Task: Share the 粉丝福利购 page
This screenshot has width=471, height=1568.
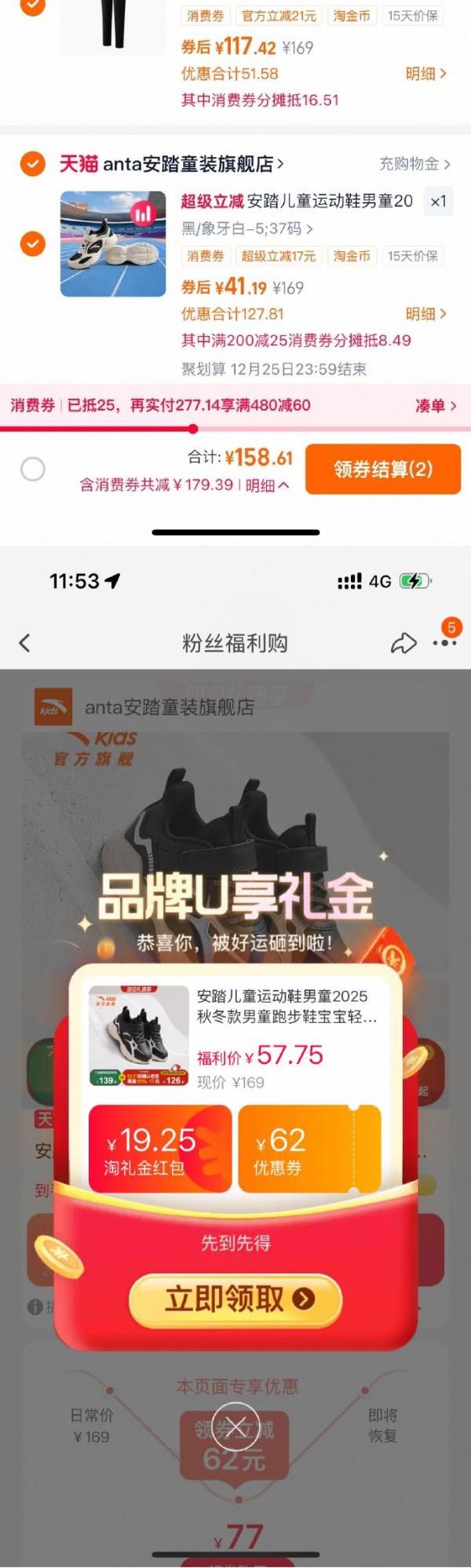Action: [403, 644]
